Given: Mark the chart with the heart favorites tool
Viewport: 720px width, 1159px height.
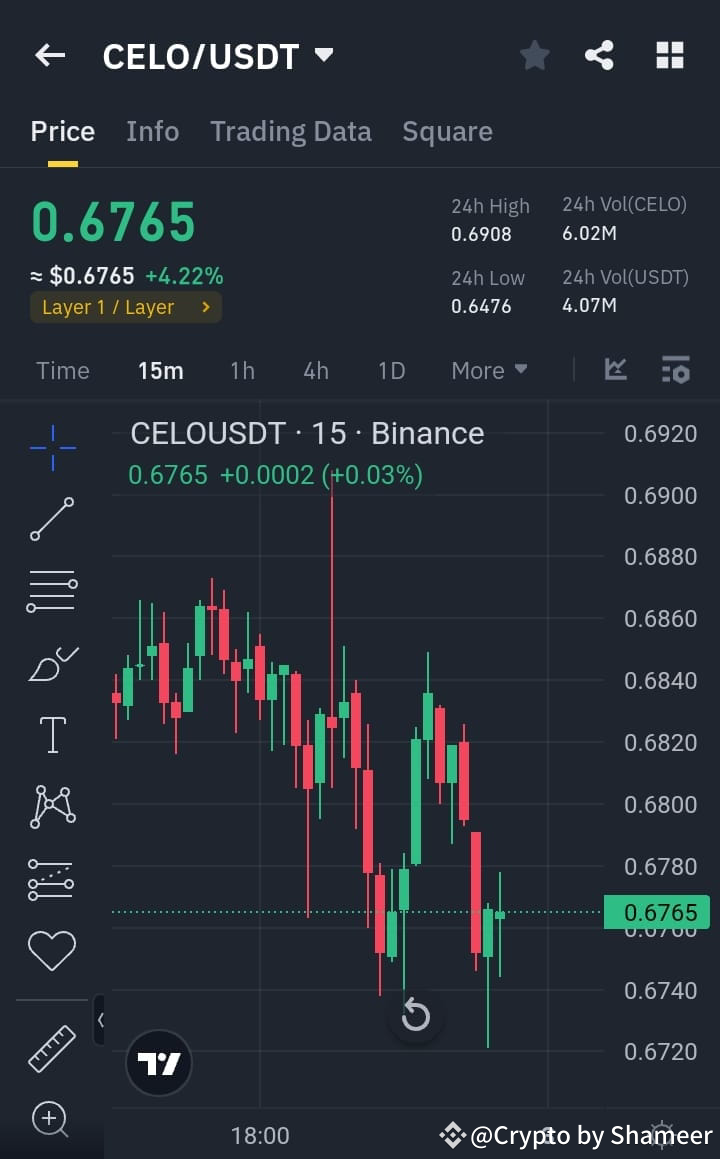Looking at the screenshot, I should (51, 950).
